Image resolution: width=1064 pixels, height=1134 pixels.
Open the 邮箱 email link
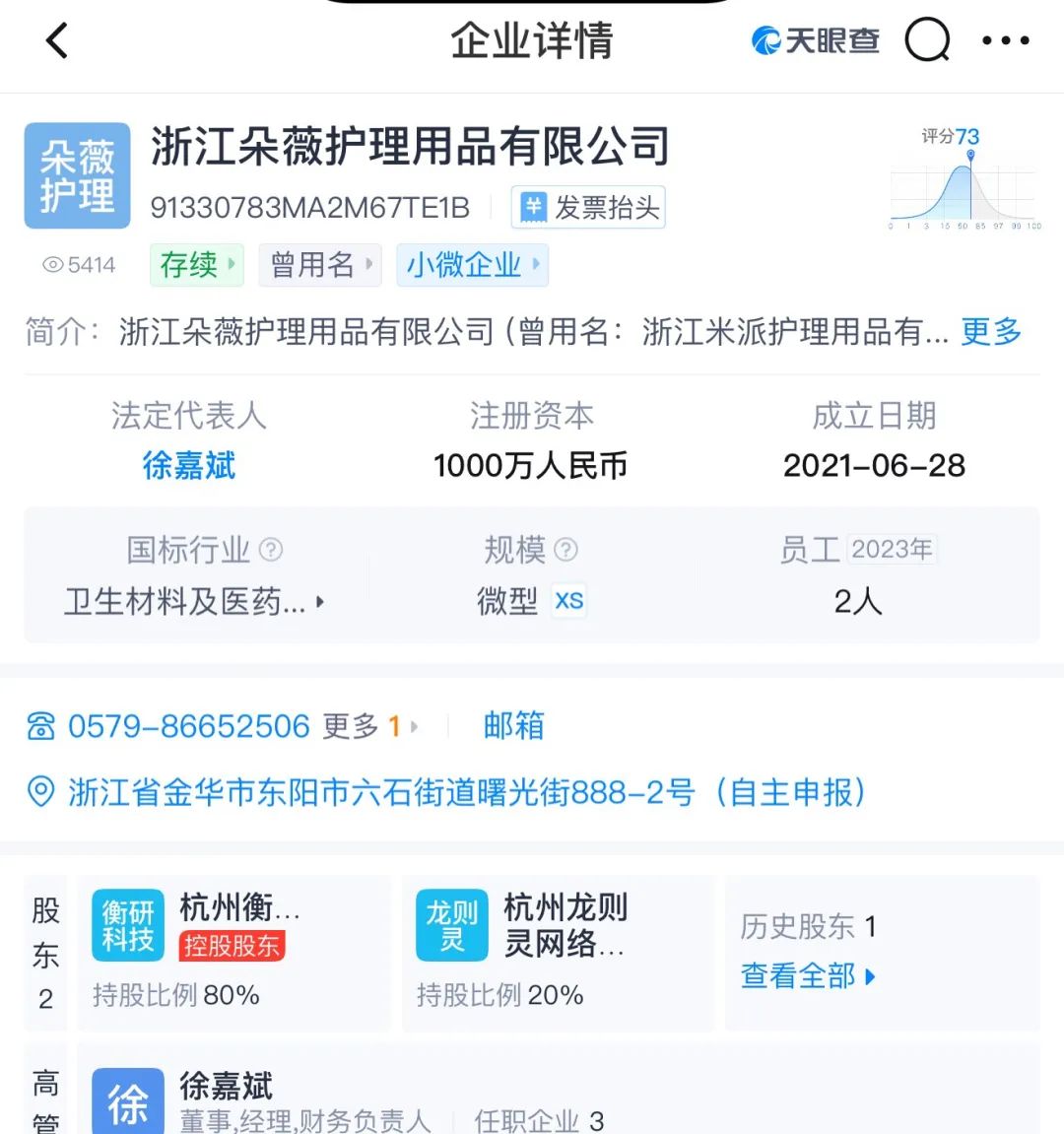(x=513, y=726)
